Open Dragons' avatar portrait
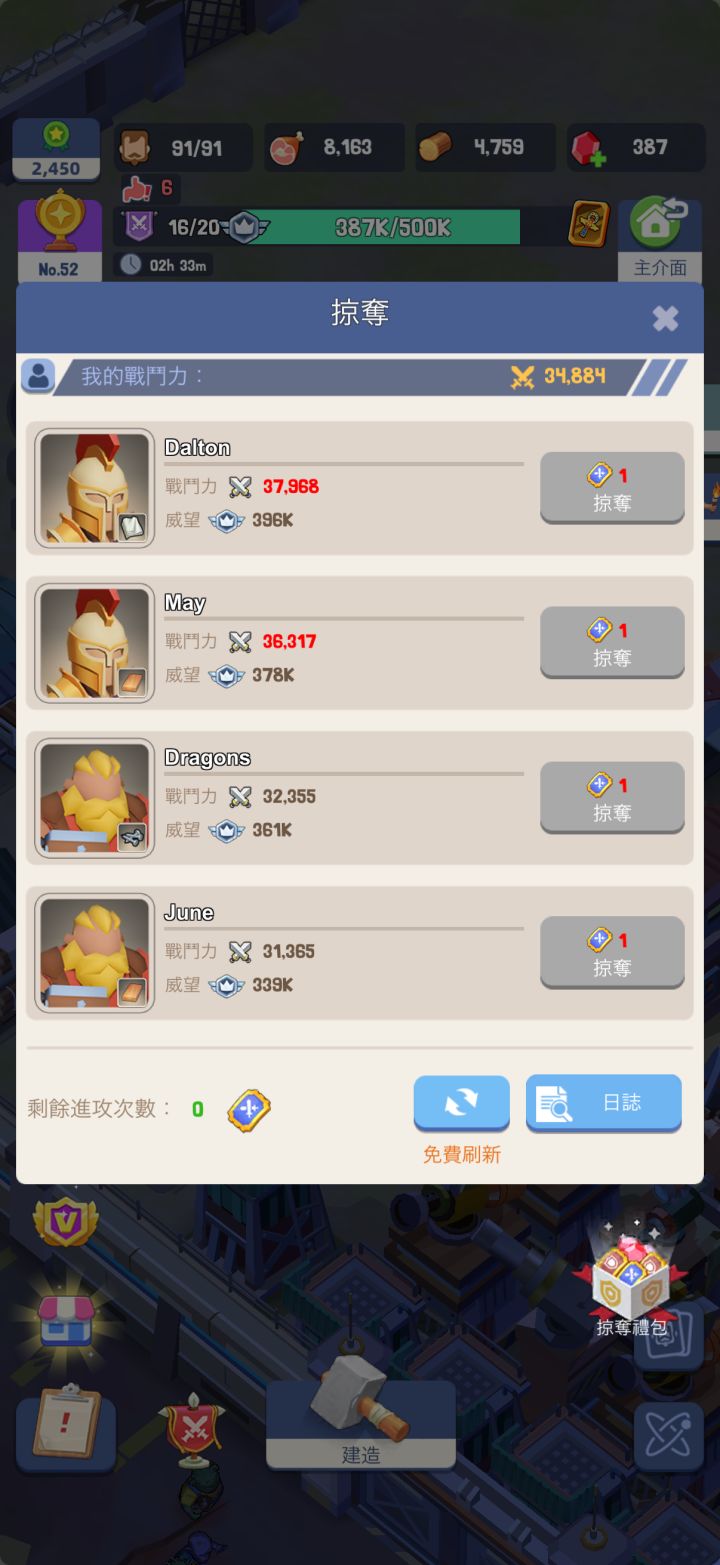 click(x=93, y=797)
